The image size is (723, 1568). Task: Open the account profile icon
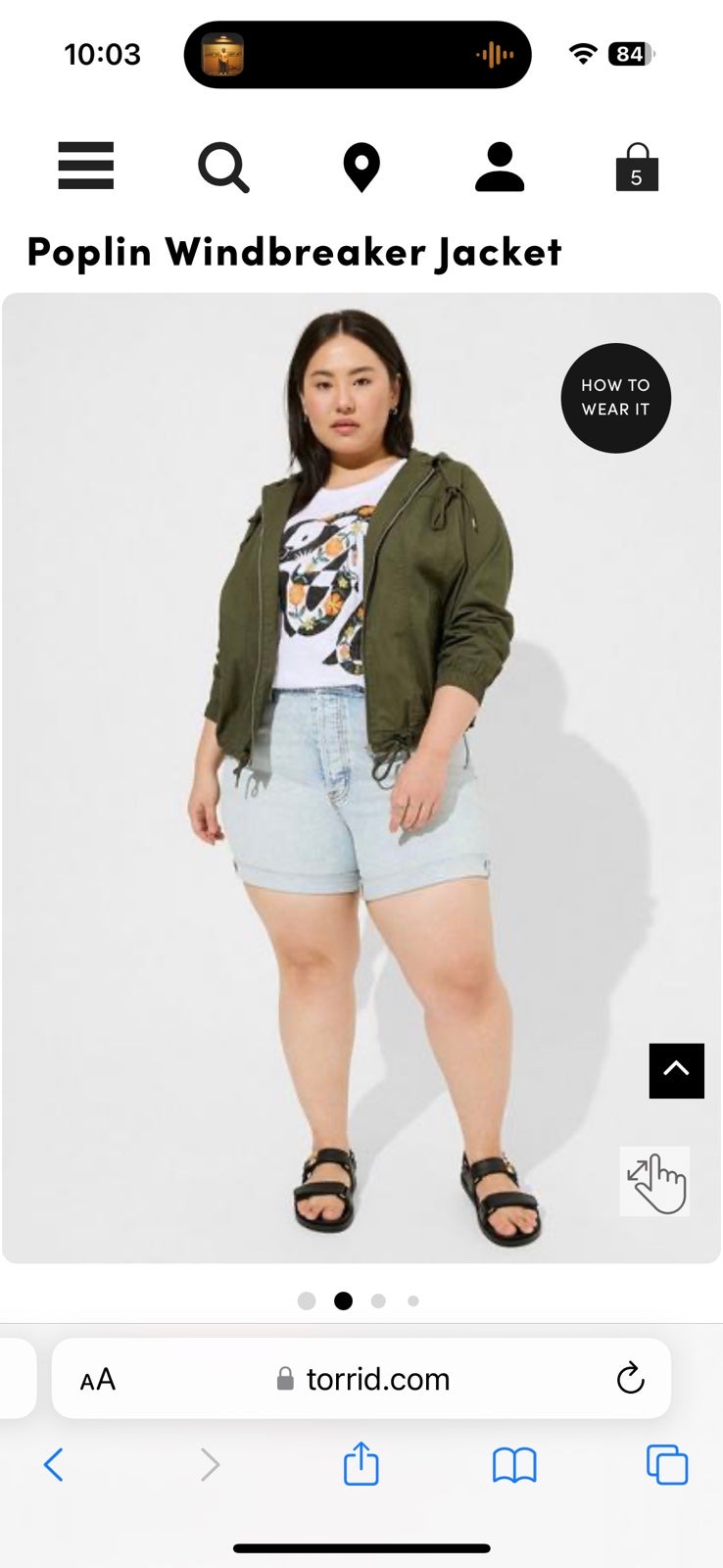500,167
